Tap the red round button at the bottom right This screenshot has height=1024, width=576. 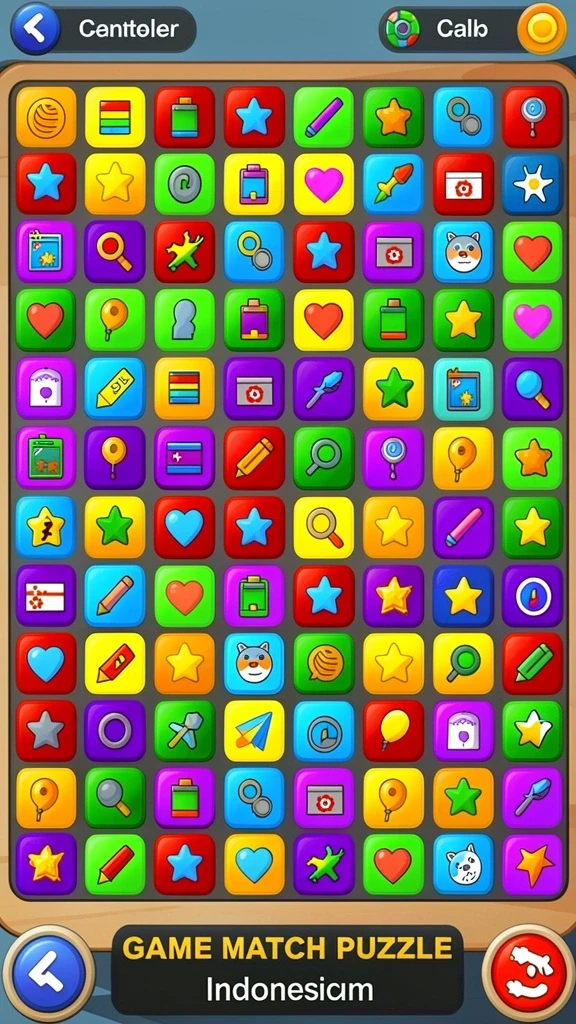(528, 968)
